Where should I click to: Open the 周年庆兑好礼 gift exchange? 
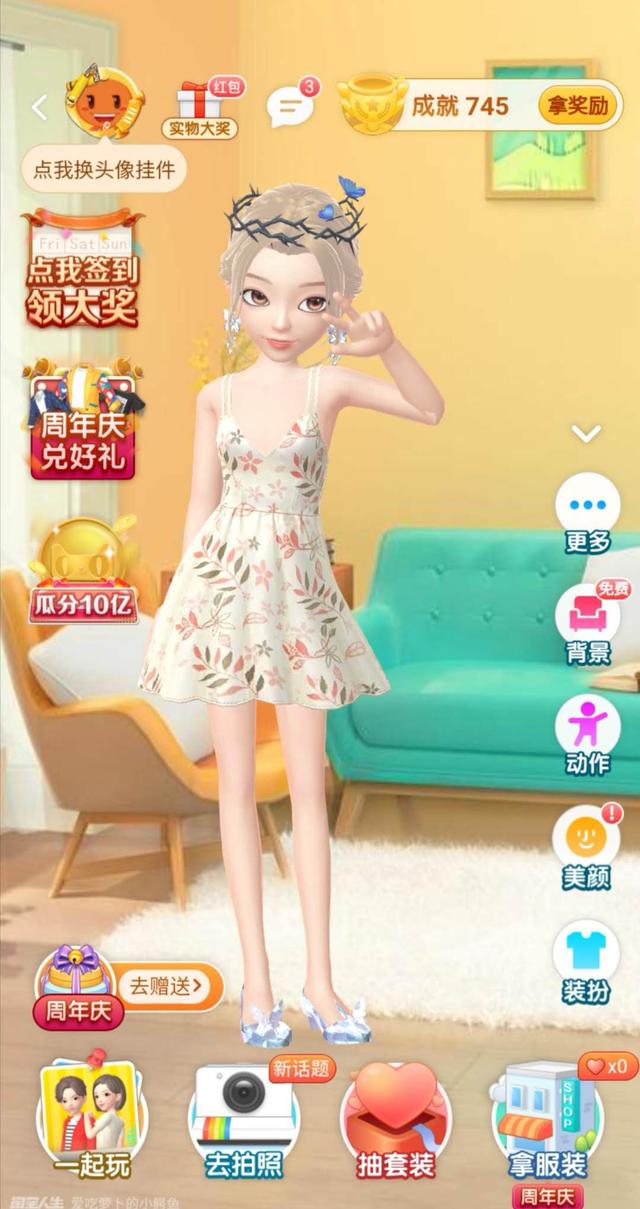pyautogui.click(x=83, y=420)
